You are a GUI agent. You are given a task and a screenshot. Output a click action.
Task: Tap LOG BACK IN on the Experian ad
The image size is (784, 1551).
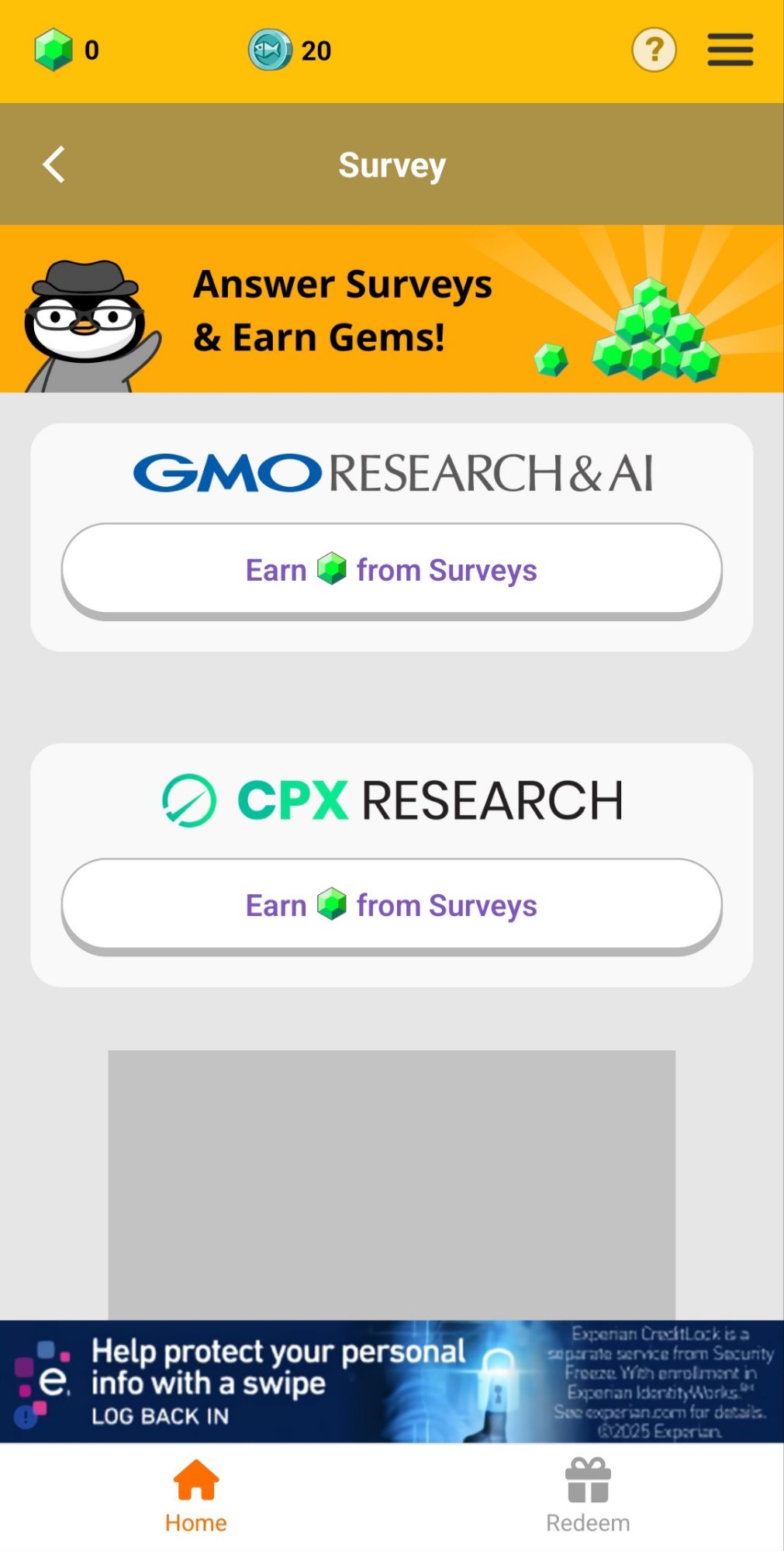[x=157, y=1416]
